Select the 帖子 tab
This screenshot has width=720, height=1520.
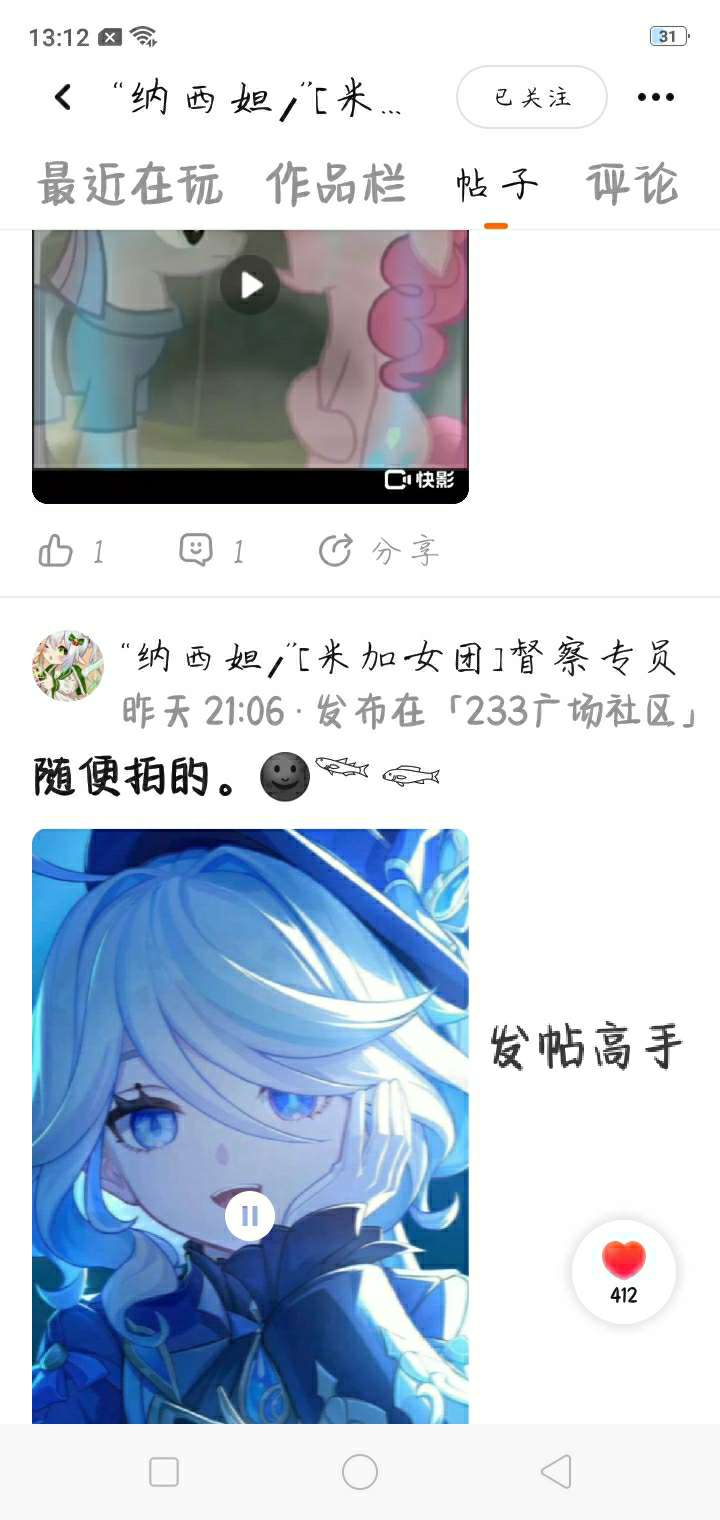click(497, 185)
